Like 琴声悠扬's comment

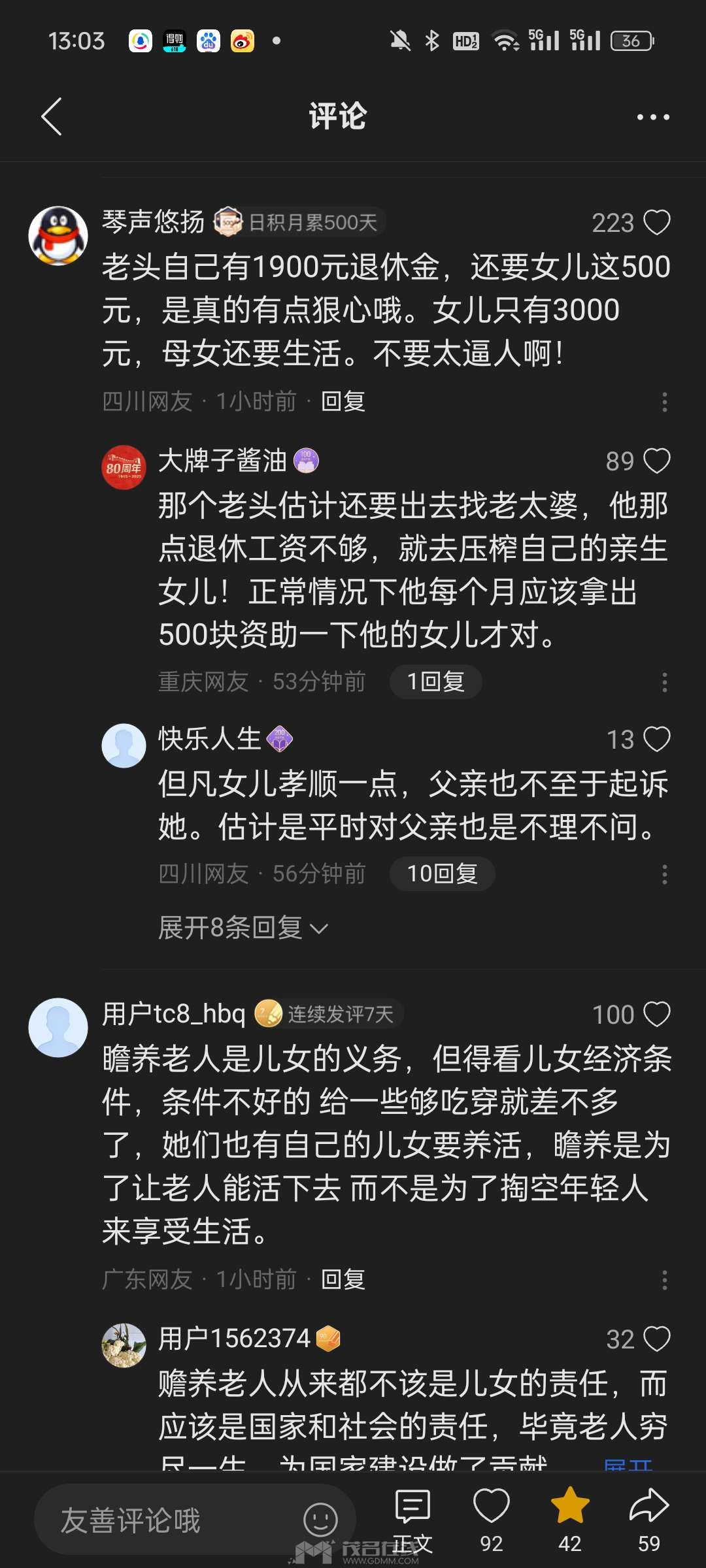[656, 223]
